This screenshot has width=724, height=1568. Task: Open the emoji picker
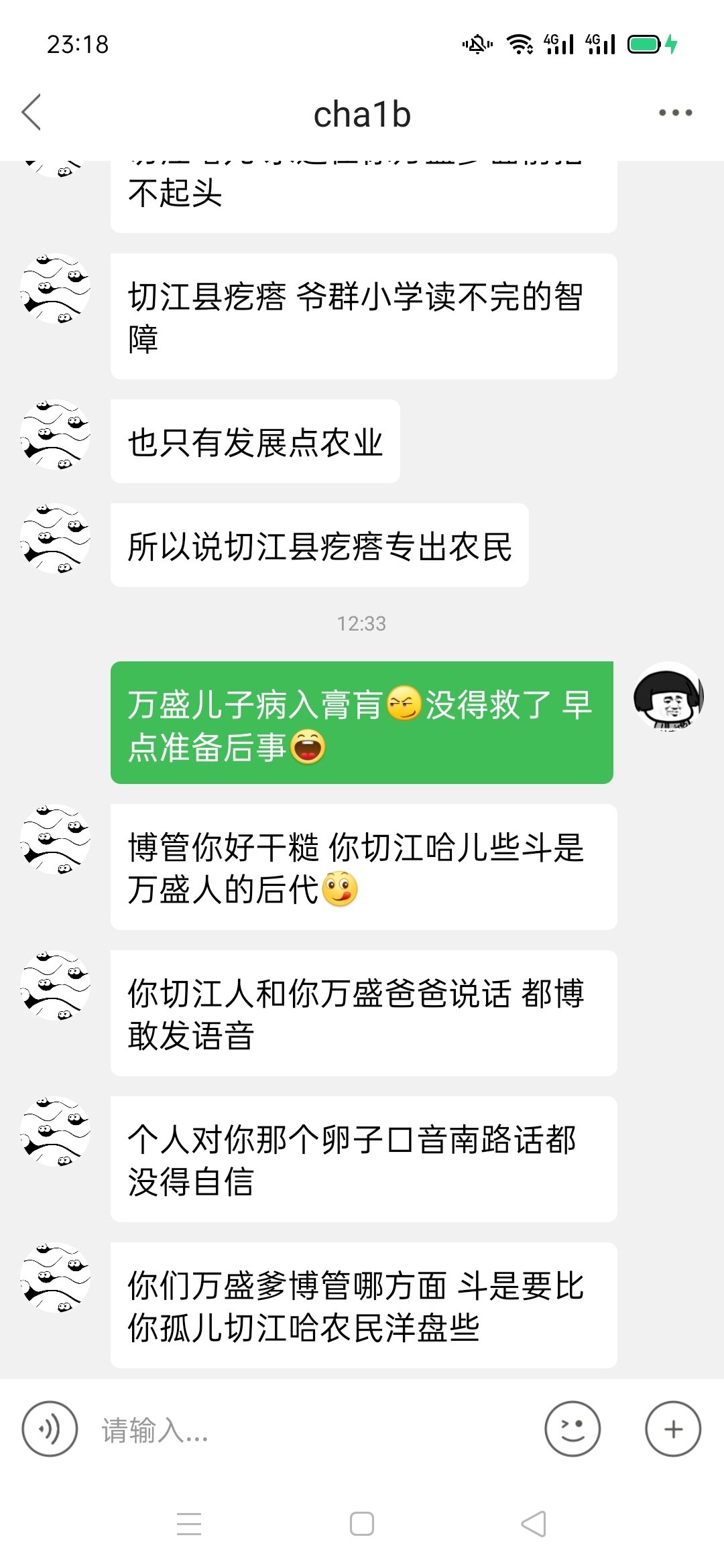tap(572, 1429)
